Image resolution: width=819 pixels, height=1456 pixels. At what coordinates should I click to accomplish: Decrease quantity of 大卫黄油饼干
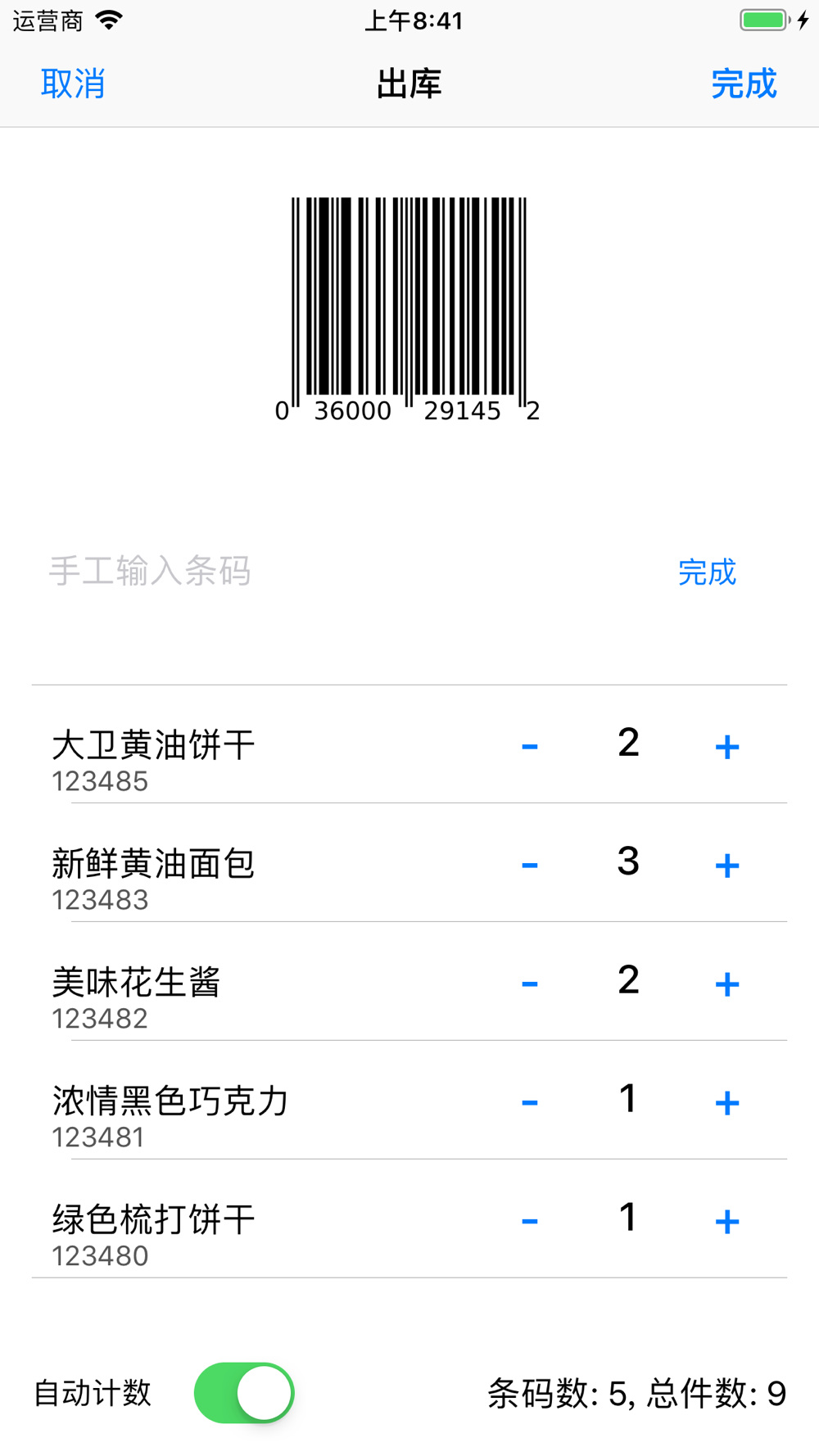(x=530, y=746)
